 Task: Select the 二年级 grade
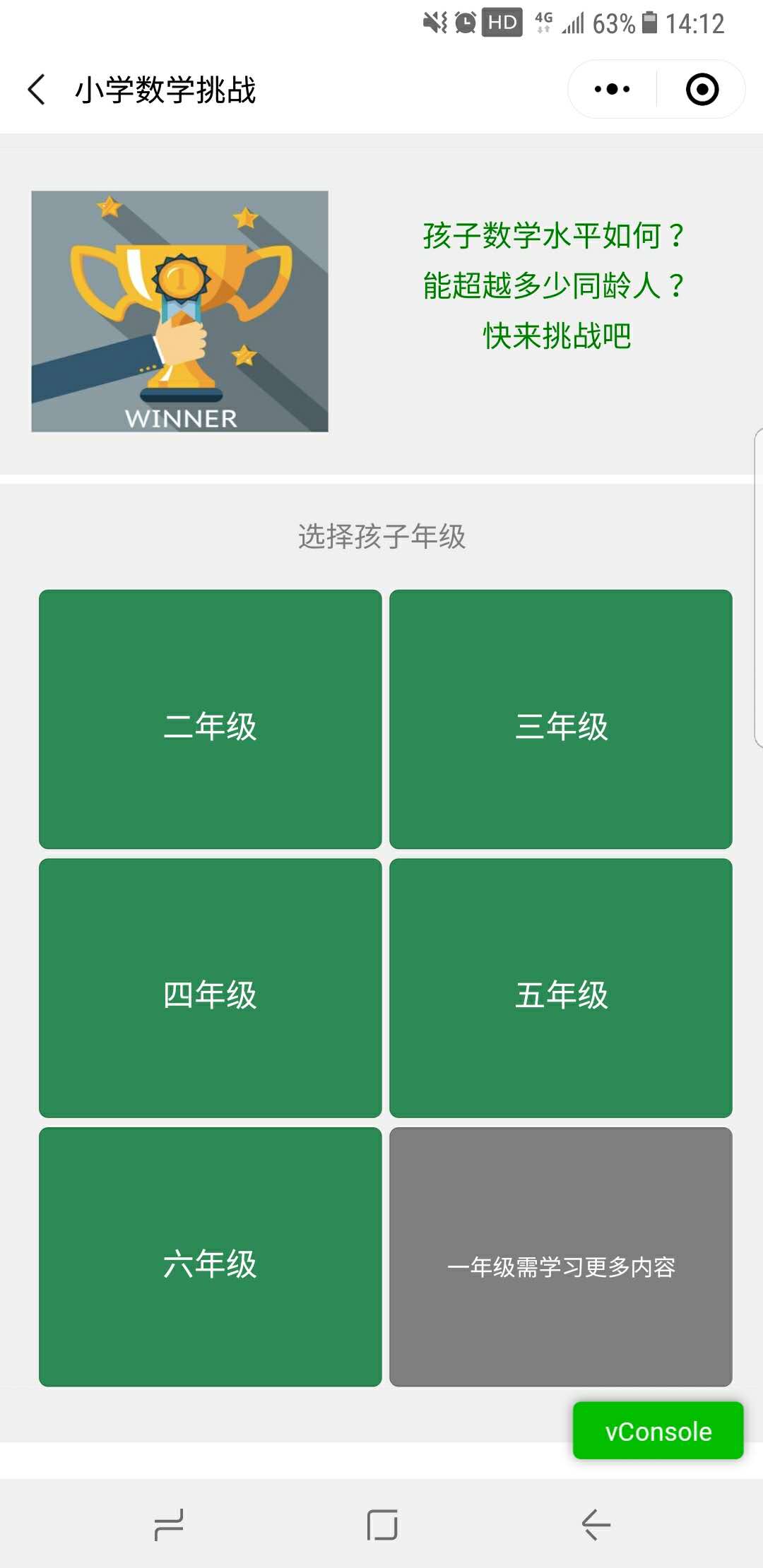click(211, 719)
